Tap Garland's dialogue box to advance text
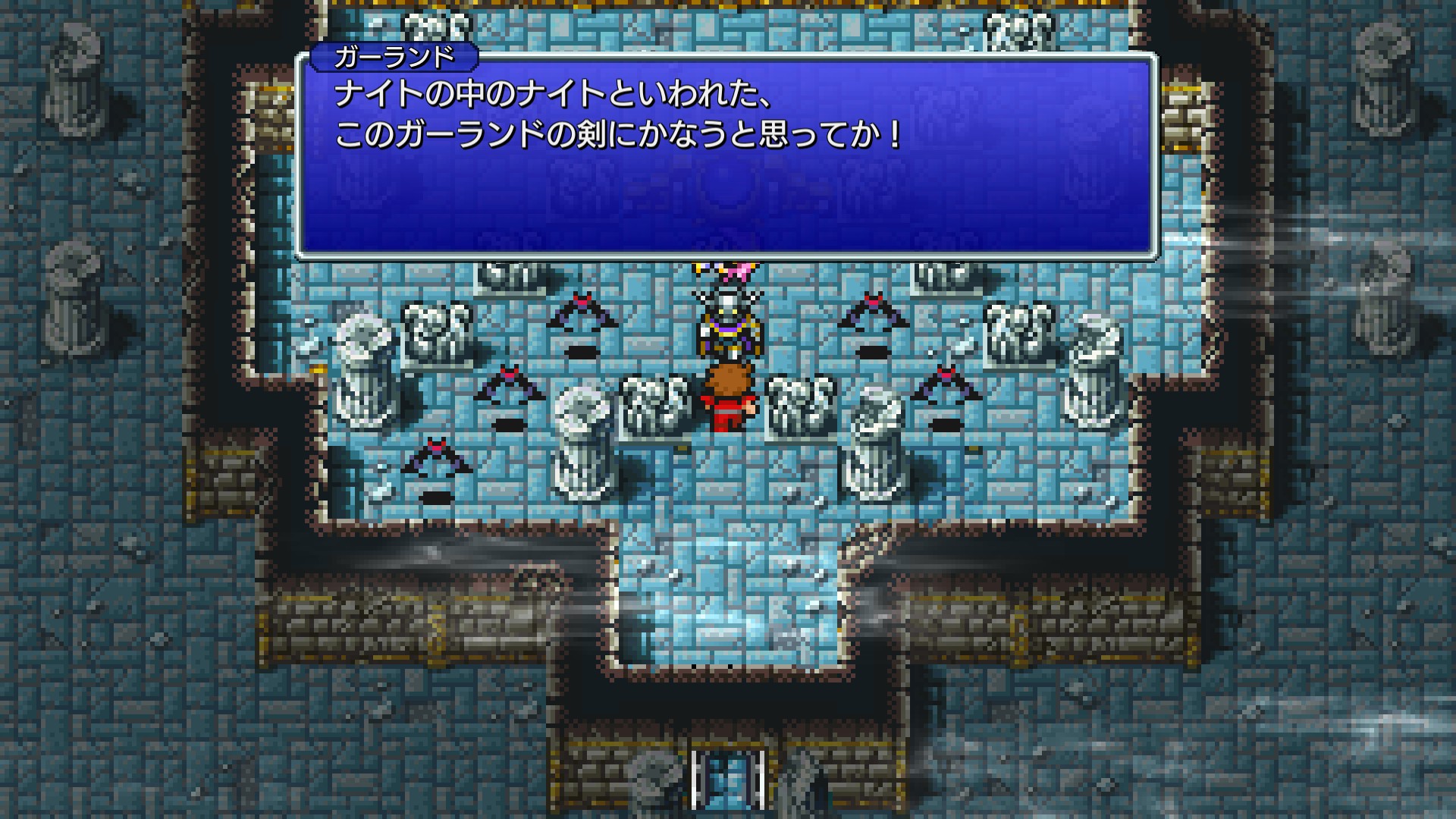1456x819 pixels. (x=726, y=156)
